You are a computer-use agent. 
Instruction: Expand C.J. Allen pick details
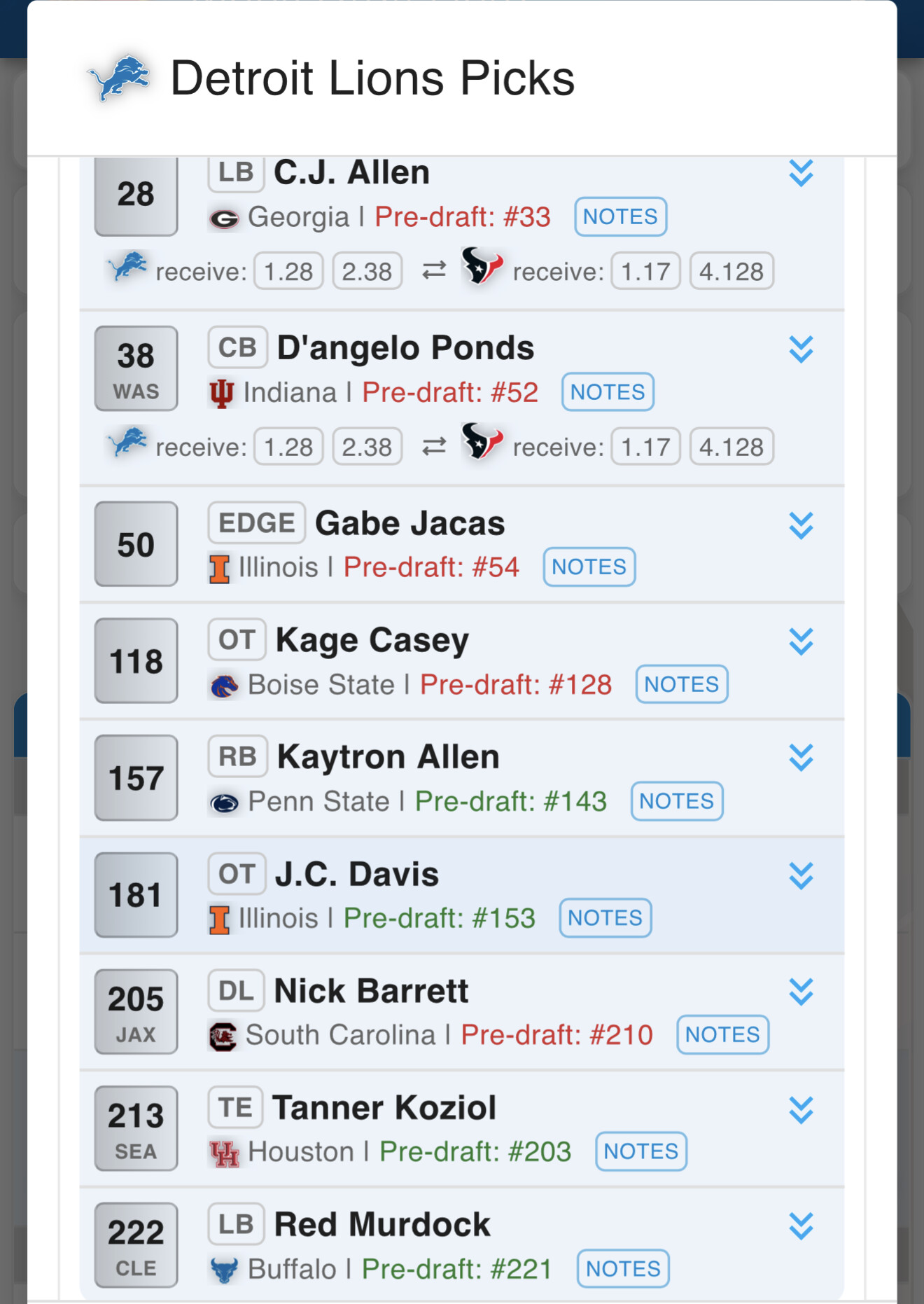tap(801, 173)
